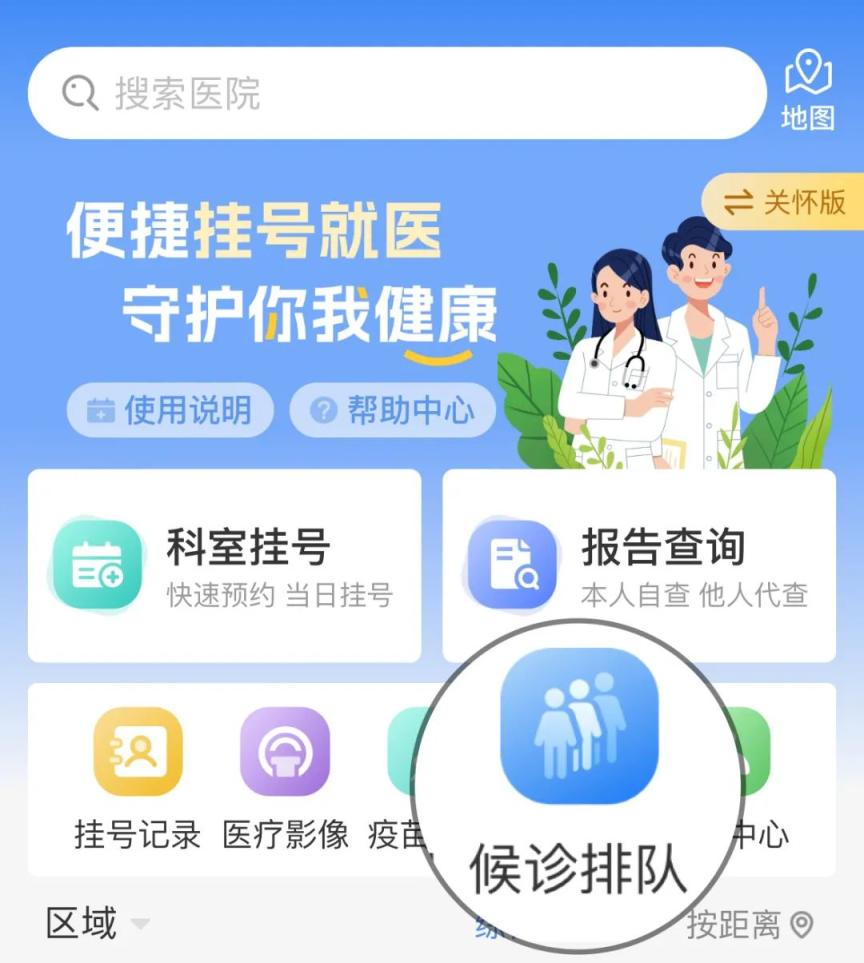The height and width of the screenshot is (963, 864).
Task: Switch to the 关怀版 care mode
Action: (x=785, y=203)
